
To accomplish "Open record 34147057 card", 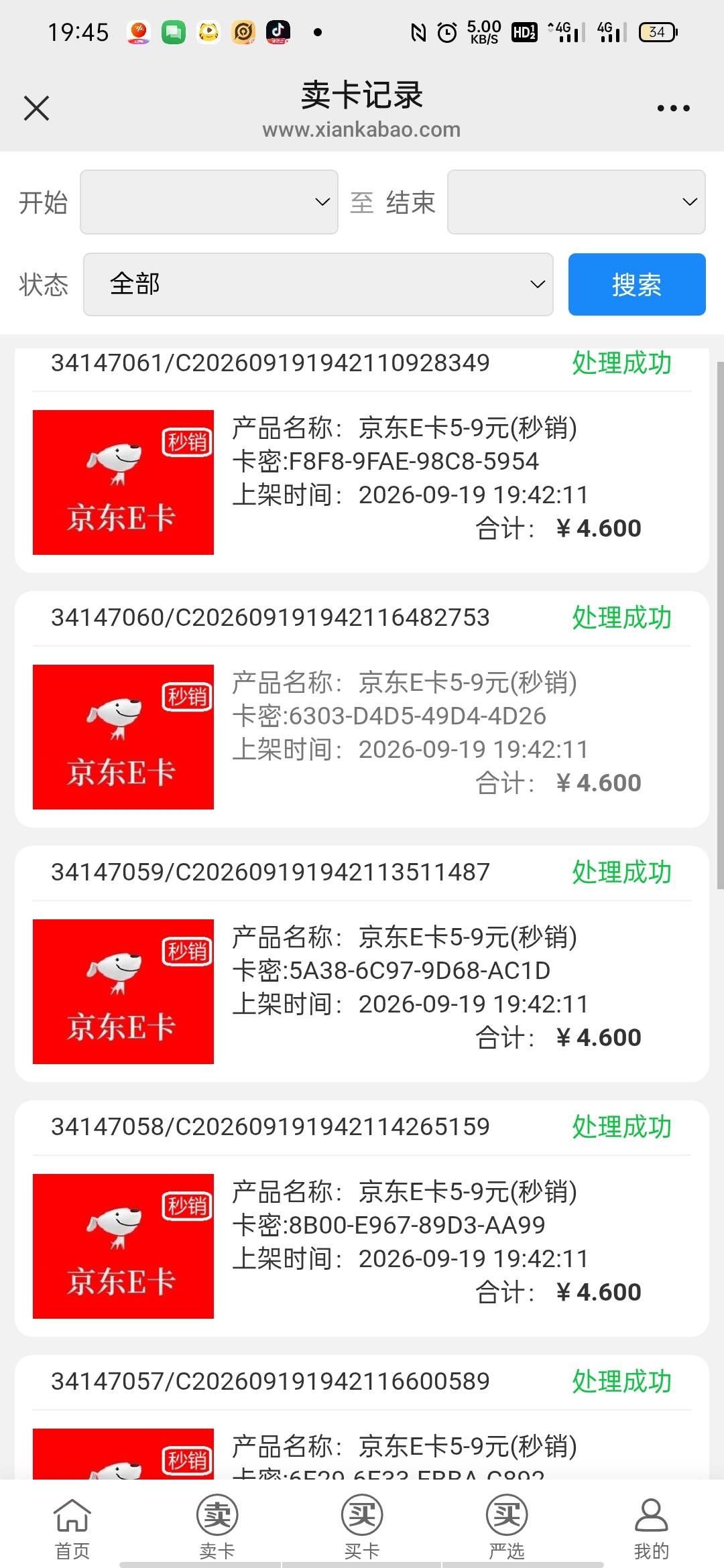I will (362, 1417).
